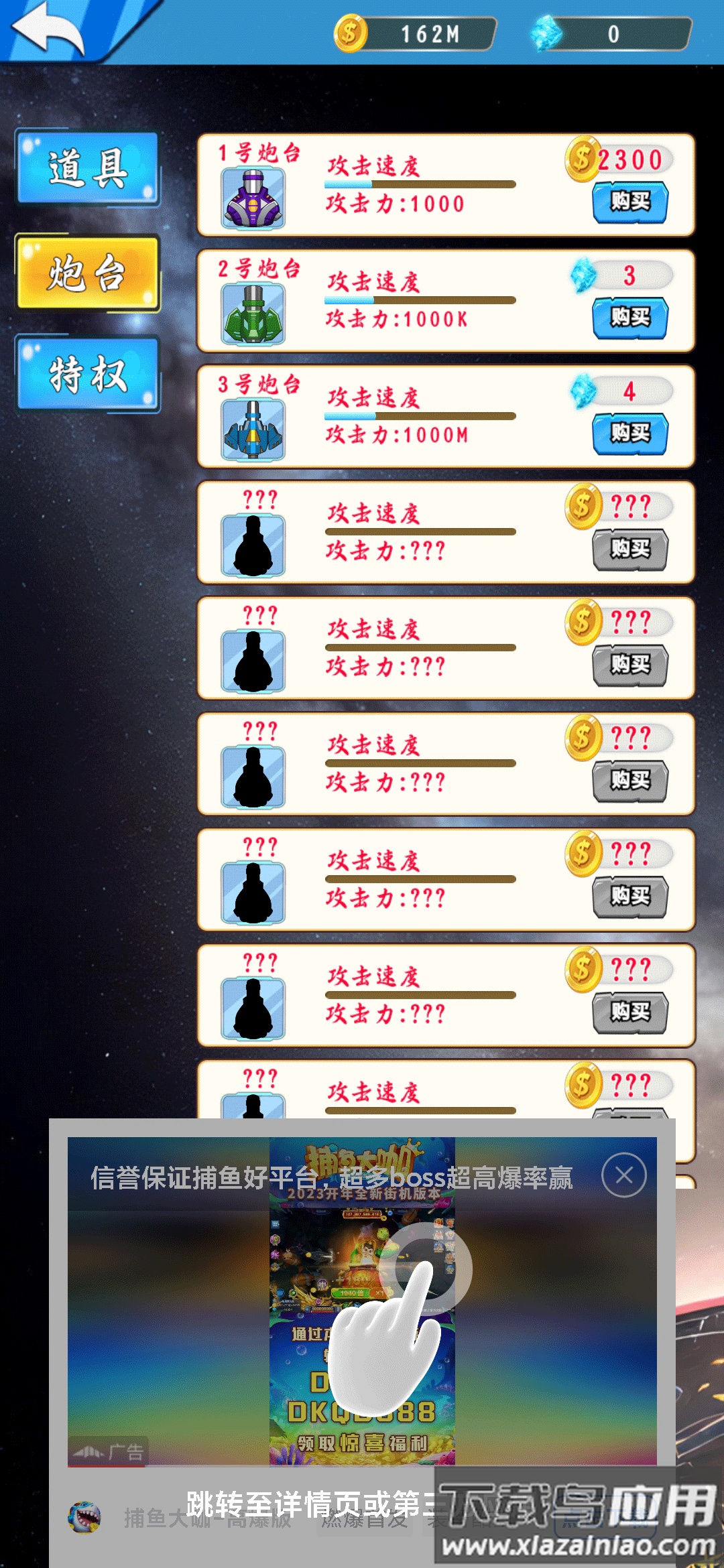Click 1号炮台's attack speed progress bar

pos(419,183)
